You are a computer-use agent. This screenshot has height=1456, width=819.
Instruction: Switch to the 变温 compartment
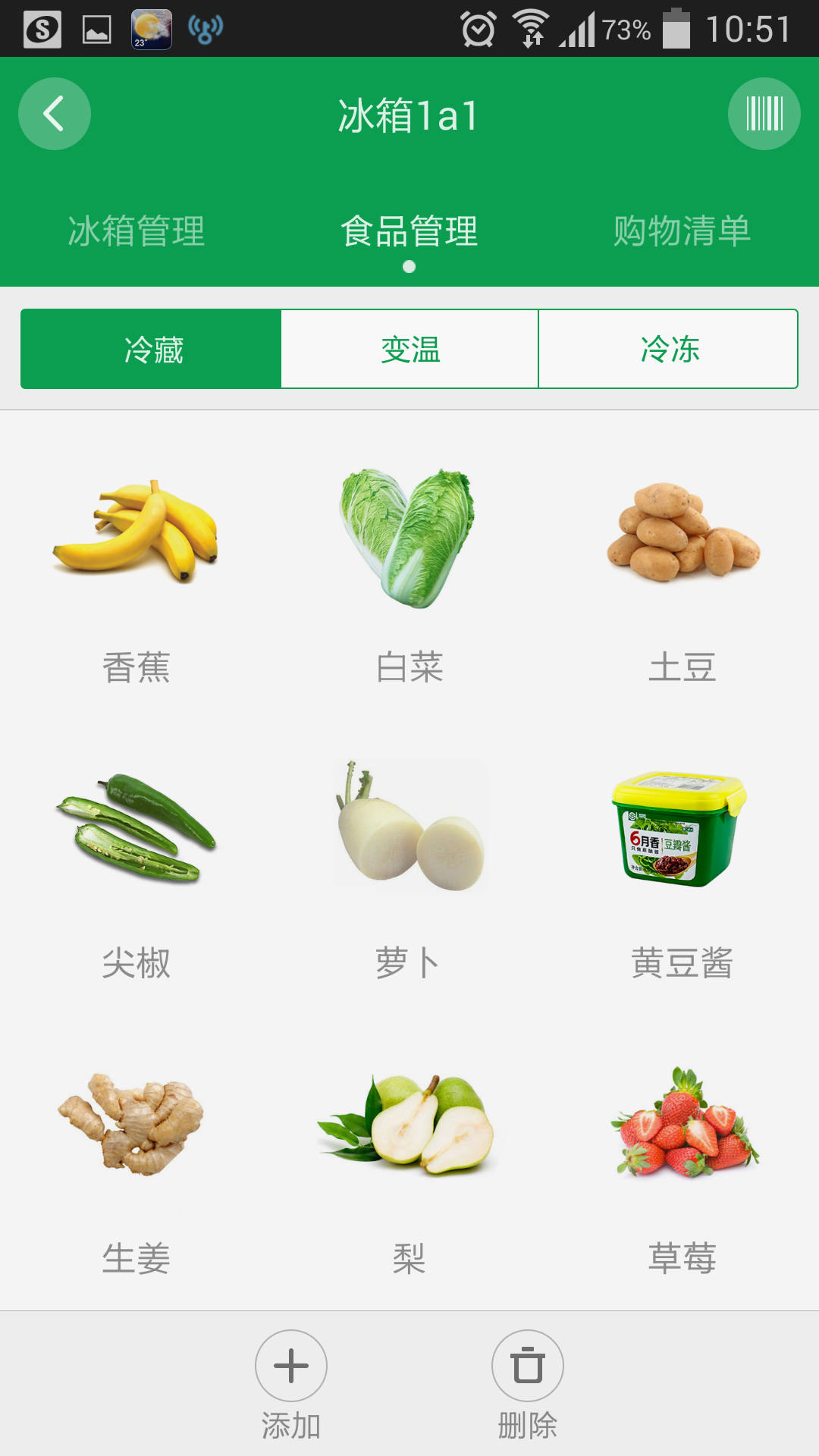tap(409, 349)
